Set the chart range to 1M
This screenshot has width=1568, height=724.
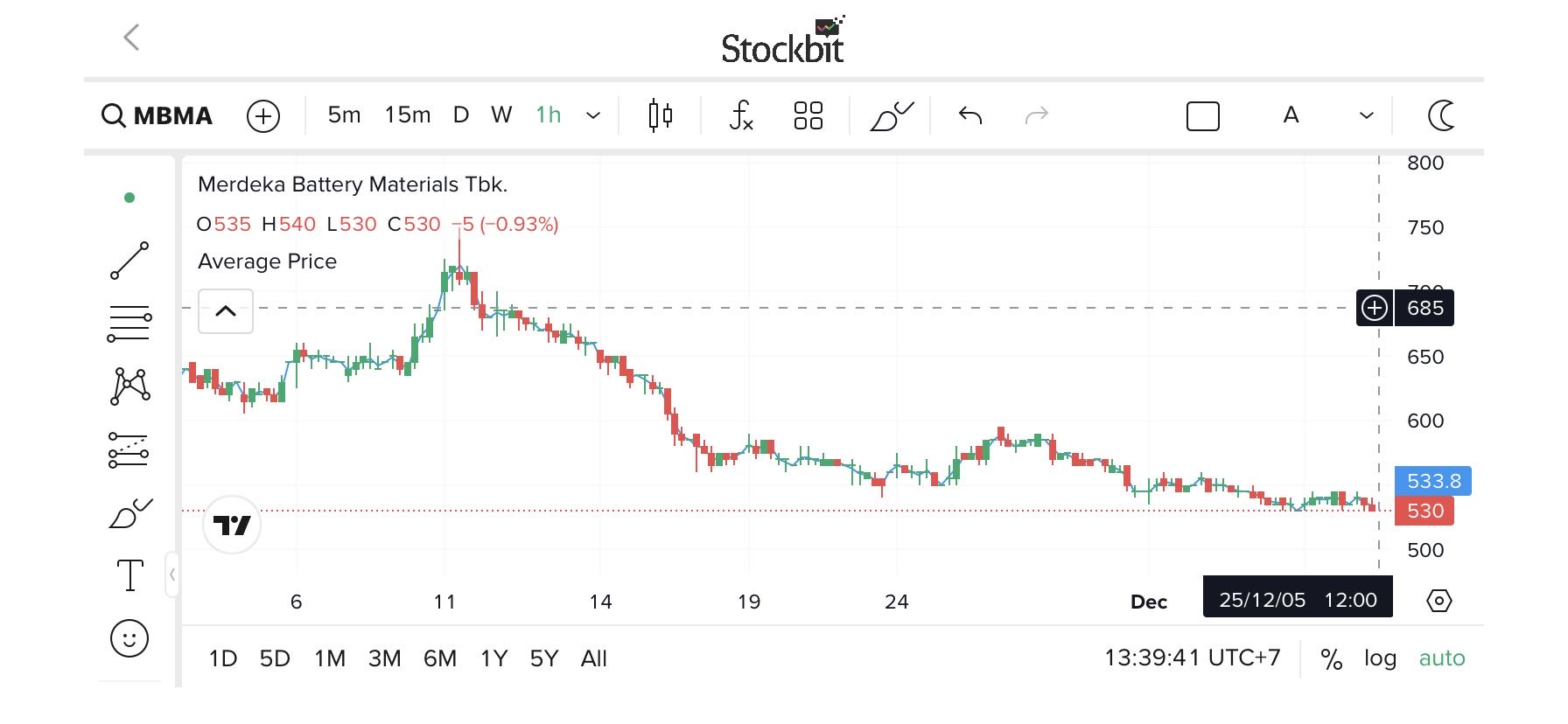[330, 658]
